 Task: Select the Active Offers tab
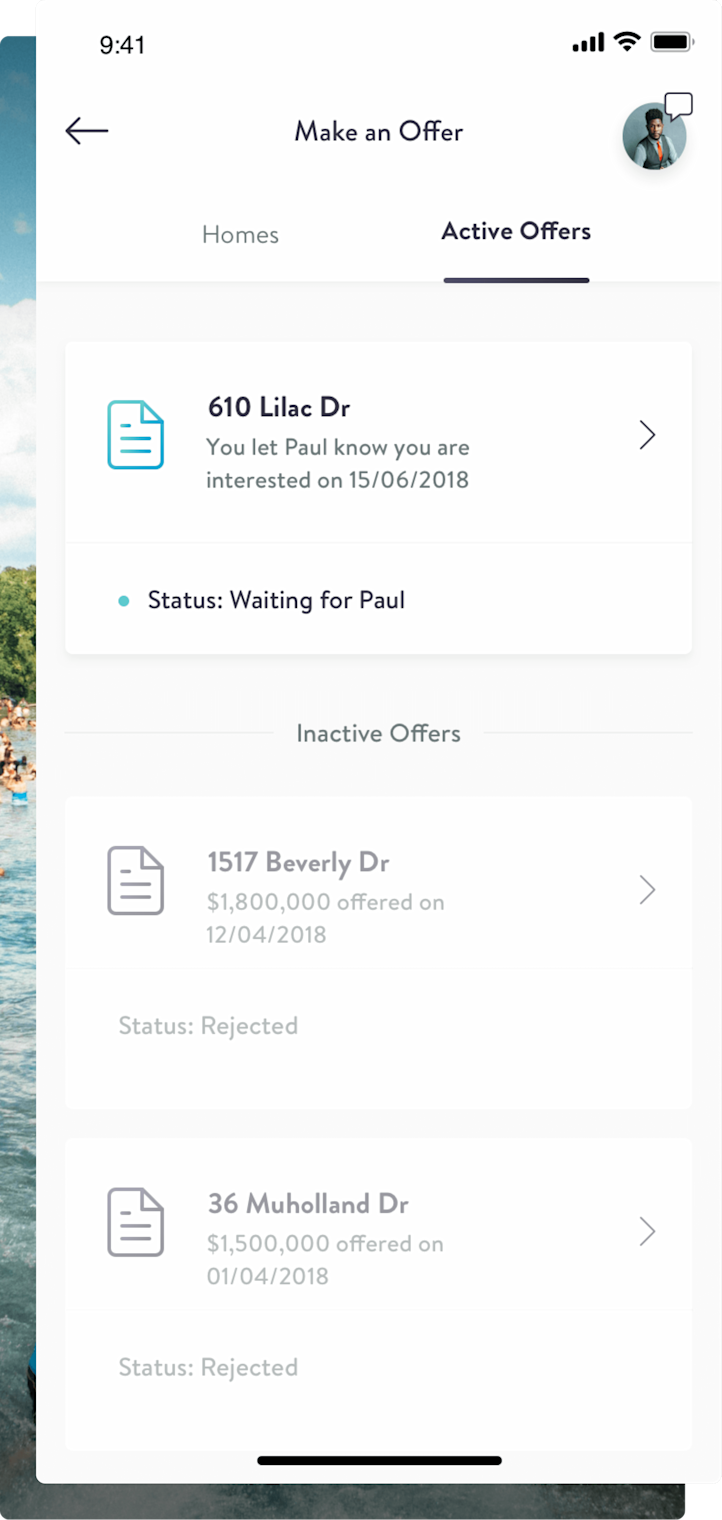[x=516, y=232]
